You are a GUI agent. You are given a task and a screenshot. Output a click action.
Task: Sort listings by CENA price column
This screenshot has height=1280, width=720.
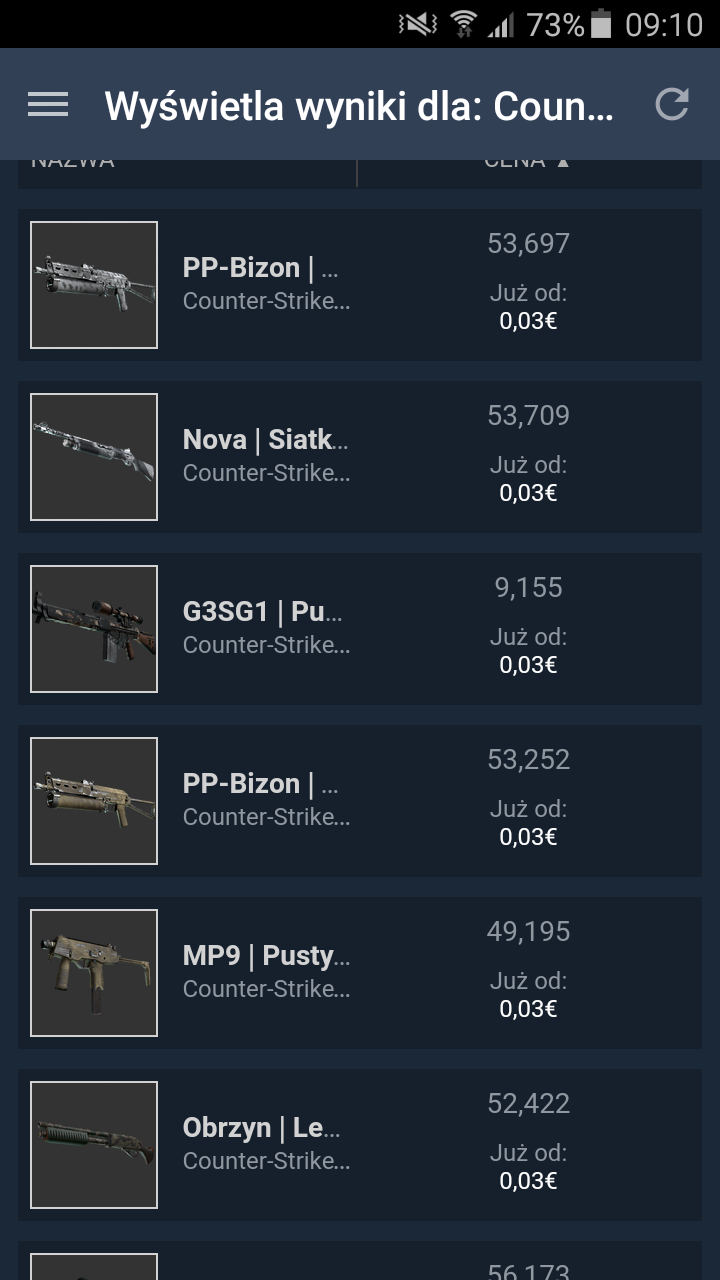pos(528,167)
